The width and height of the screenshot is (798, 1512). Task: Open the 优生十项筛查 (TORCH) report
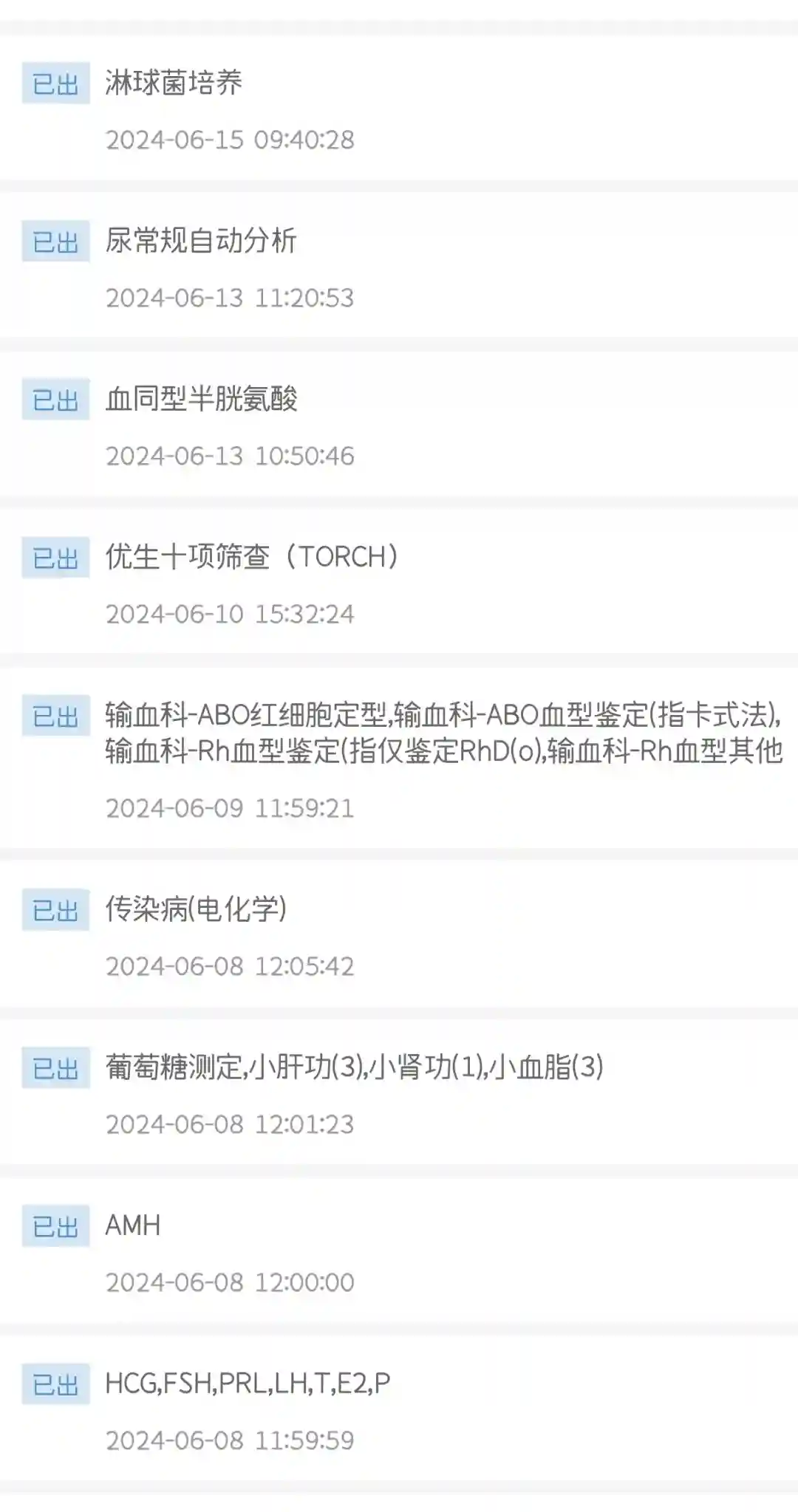[251, 557]
